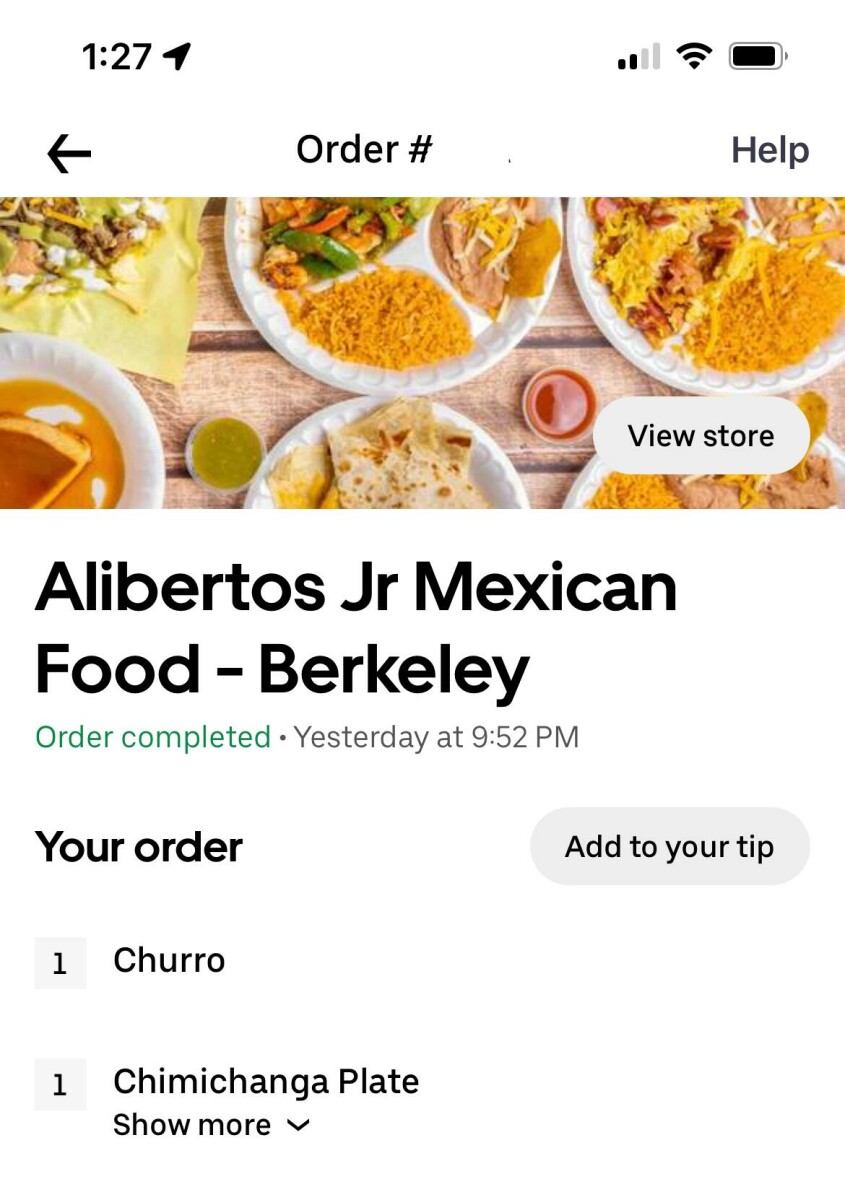Open Help for this order
This screenshot has height=1200, width=845.
point(770,151)
